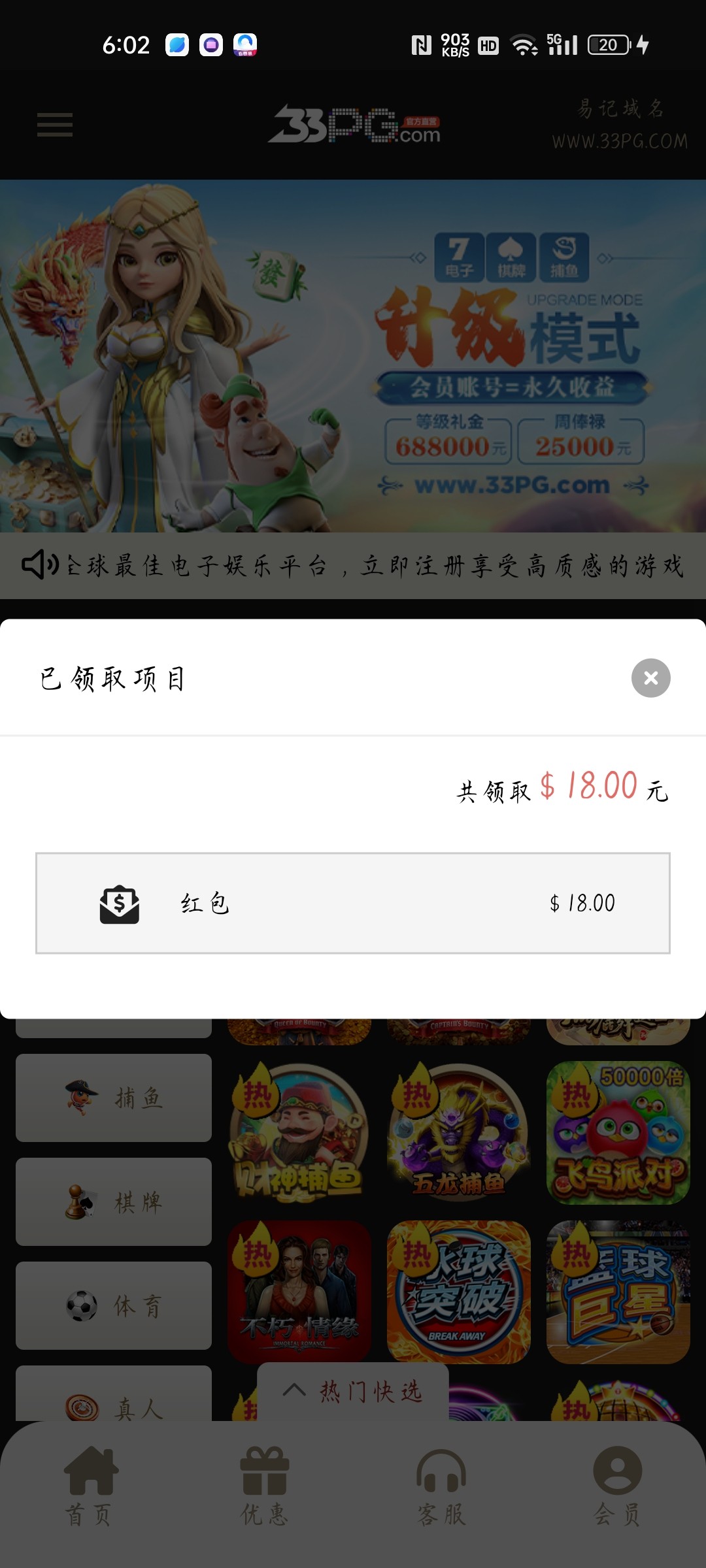Viewport: 706px width, 1568px height.
Task: Open the hamburger drawer menu
Action: click(55, 125)
